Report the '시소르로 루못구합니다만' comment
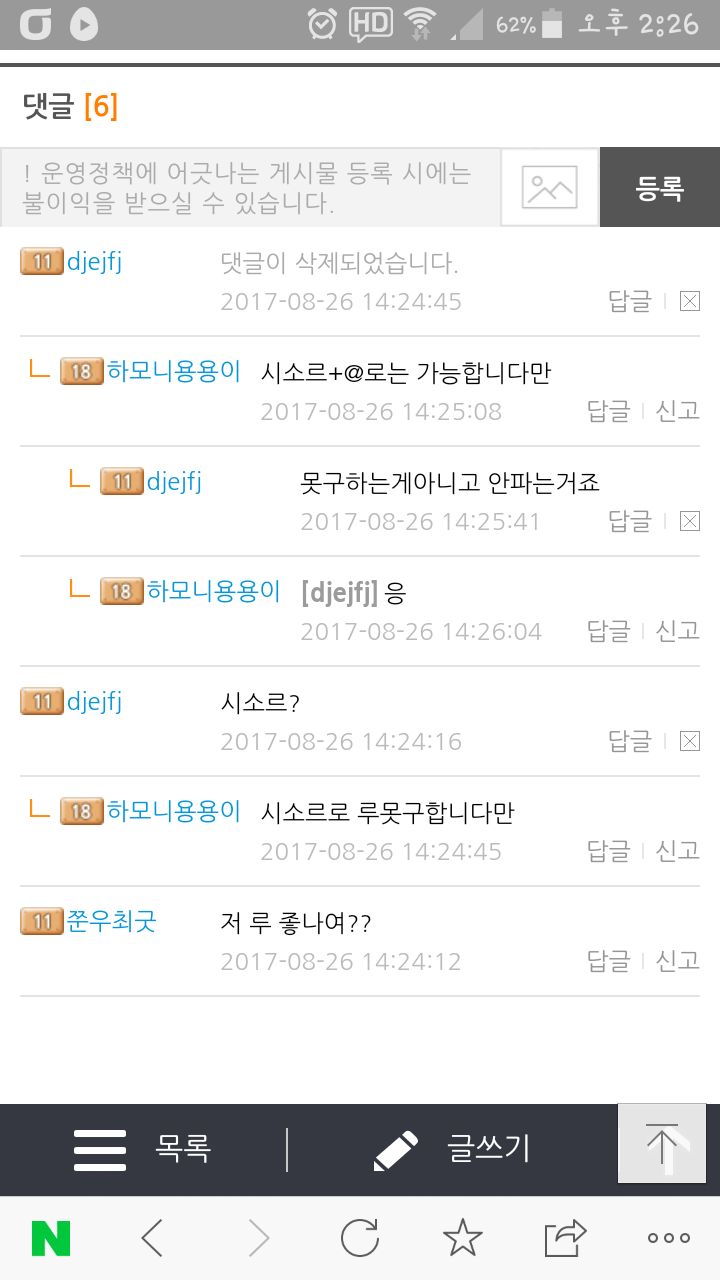The image size is (720, 1280). [x=677, y=851]
